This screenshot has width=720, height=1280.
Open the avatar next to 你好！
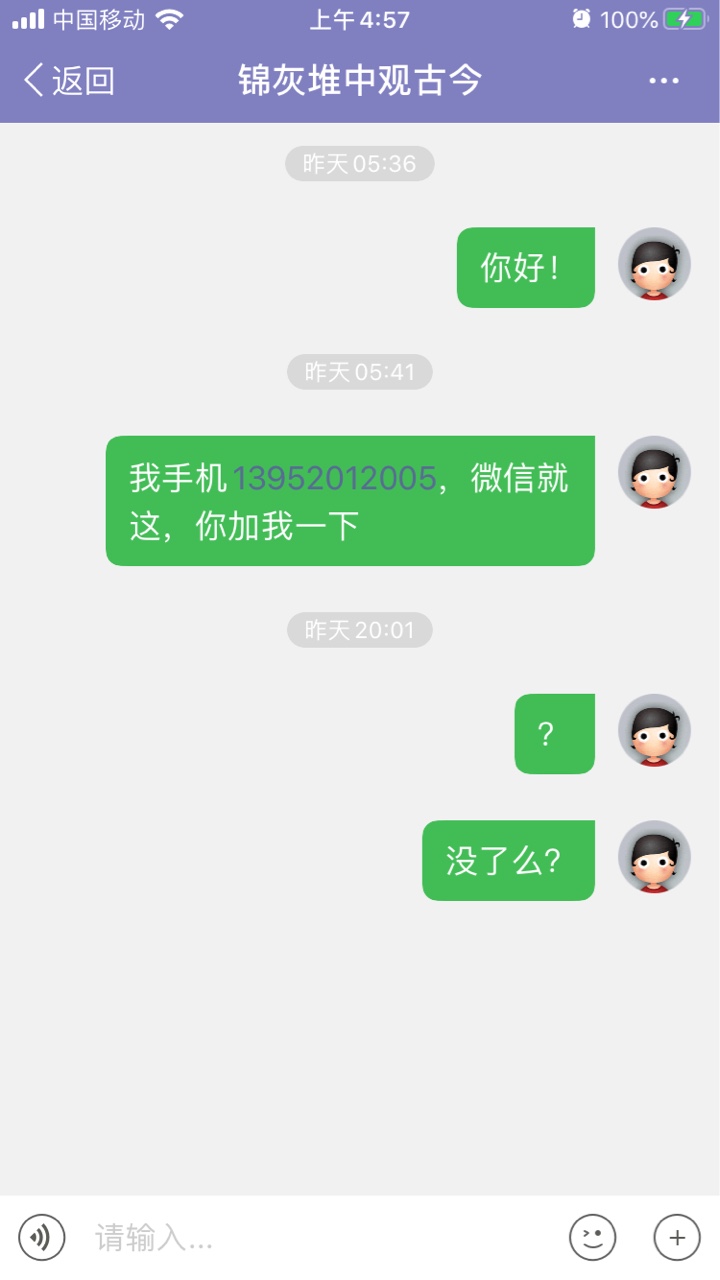pyautogui.click(x=654, y=265)
